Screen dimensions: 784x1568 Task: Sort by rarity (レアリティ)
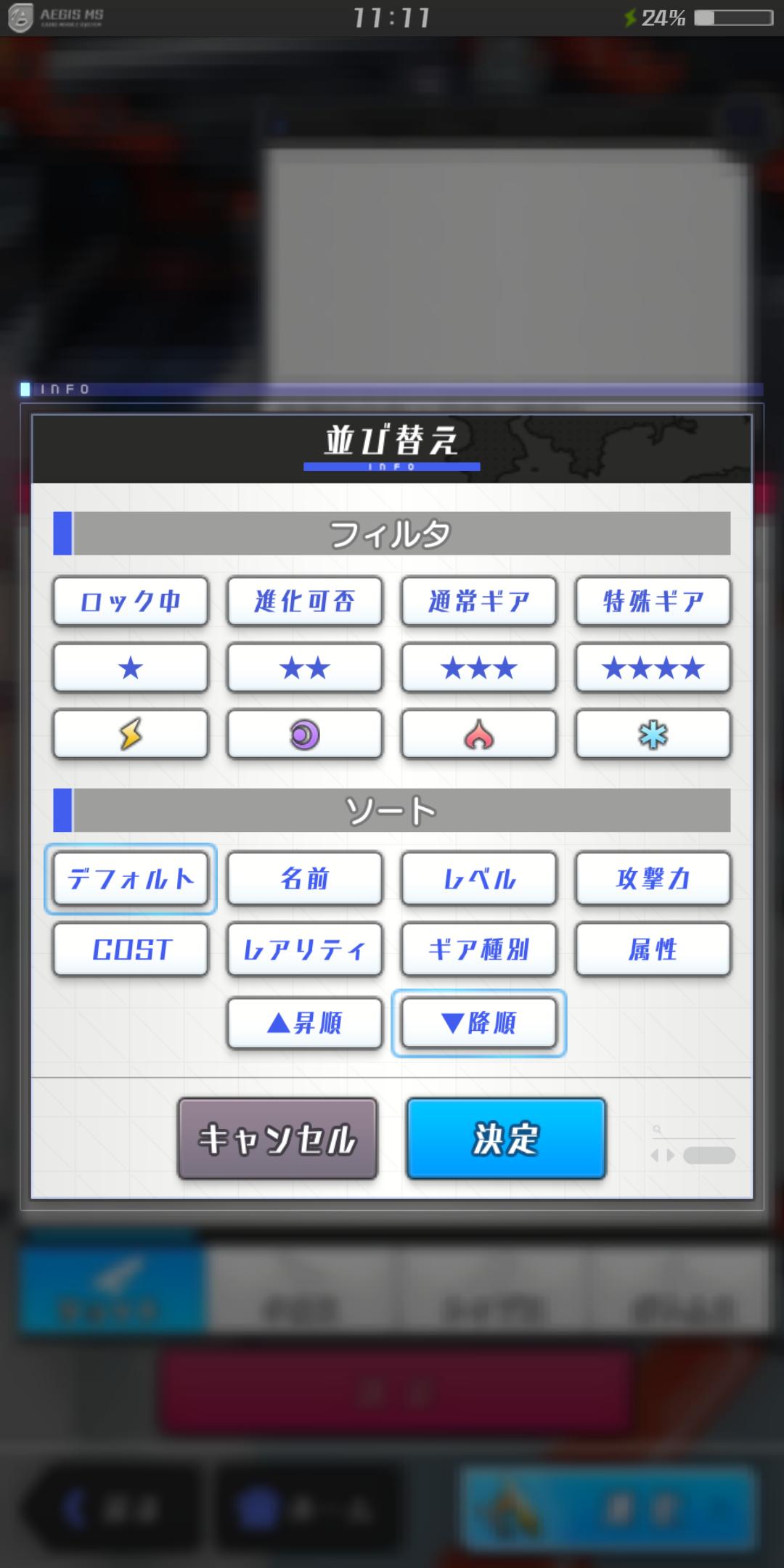(x=305, y=949)
